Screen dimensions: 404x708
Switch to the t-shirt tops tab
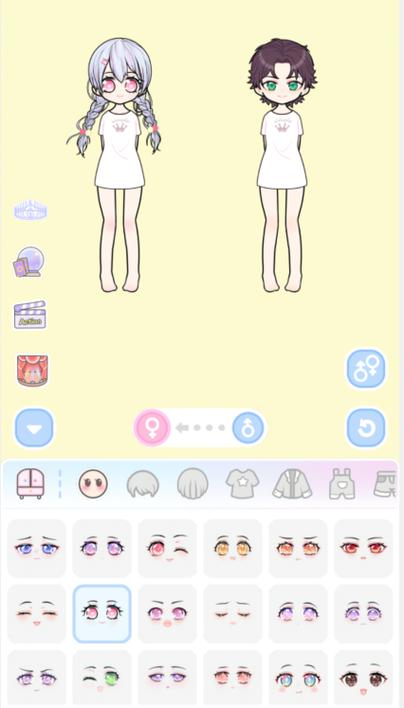pyautogui.click(x=242, y=484)
